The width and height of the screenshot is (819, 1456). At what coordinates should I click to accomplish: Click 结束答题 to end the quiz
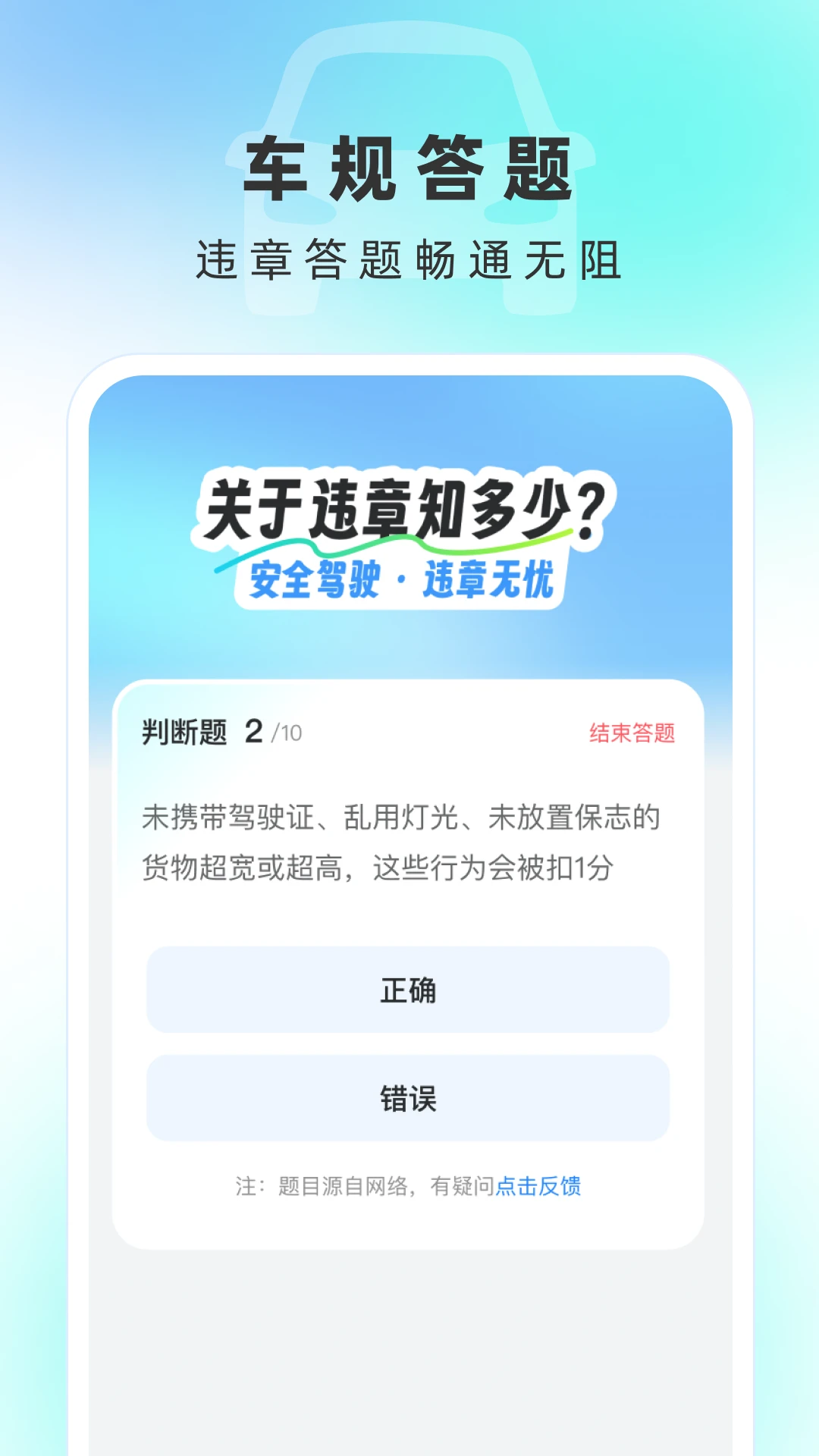(632, 733)
